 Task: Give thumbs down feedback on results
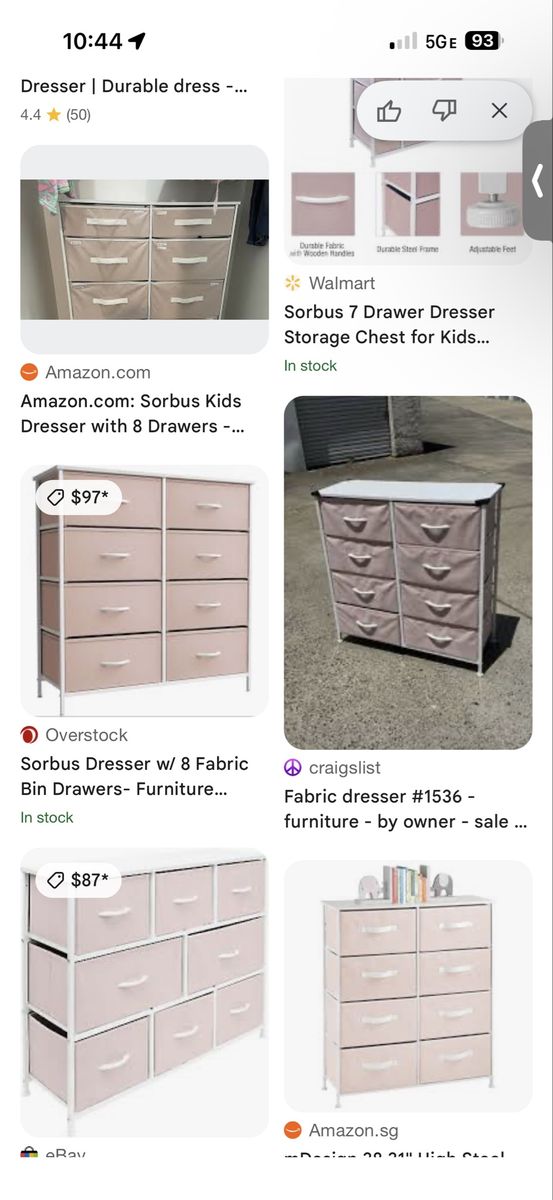(444, 110)
